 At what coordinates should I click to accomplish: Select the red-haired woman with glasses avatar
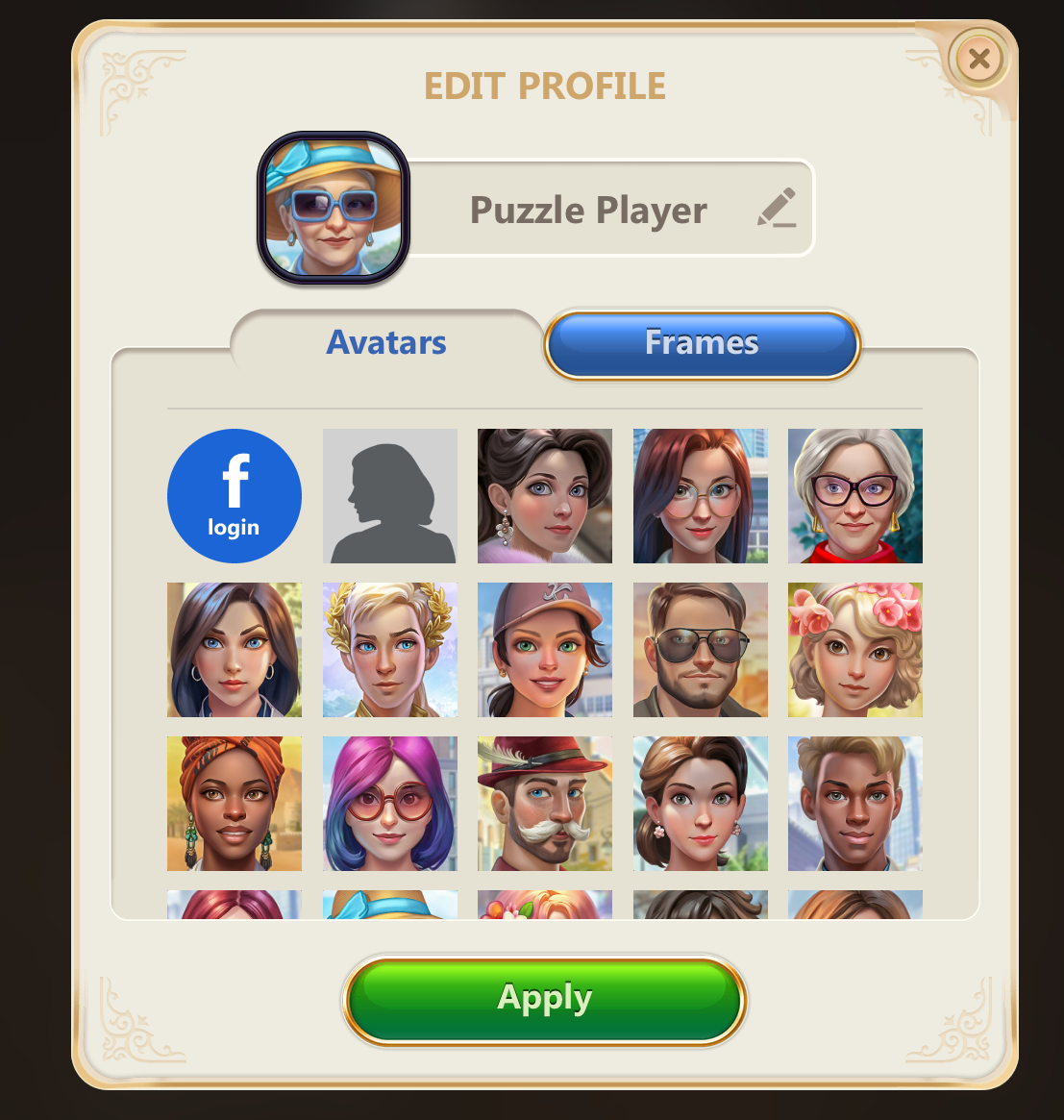(701, 496)
